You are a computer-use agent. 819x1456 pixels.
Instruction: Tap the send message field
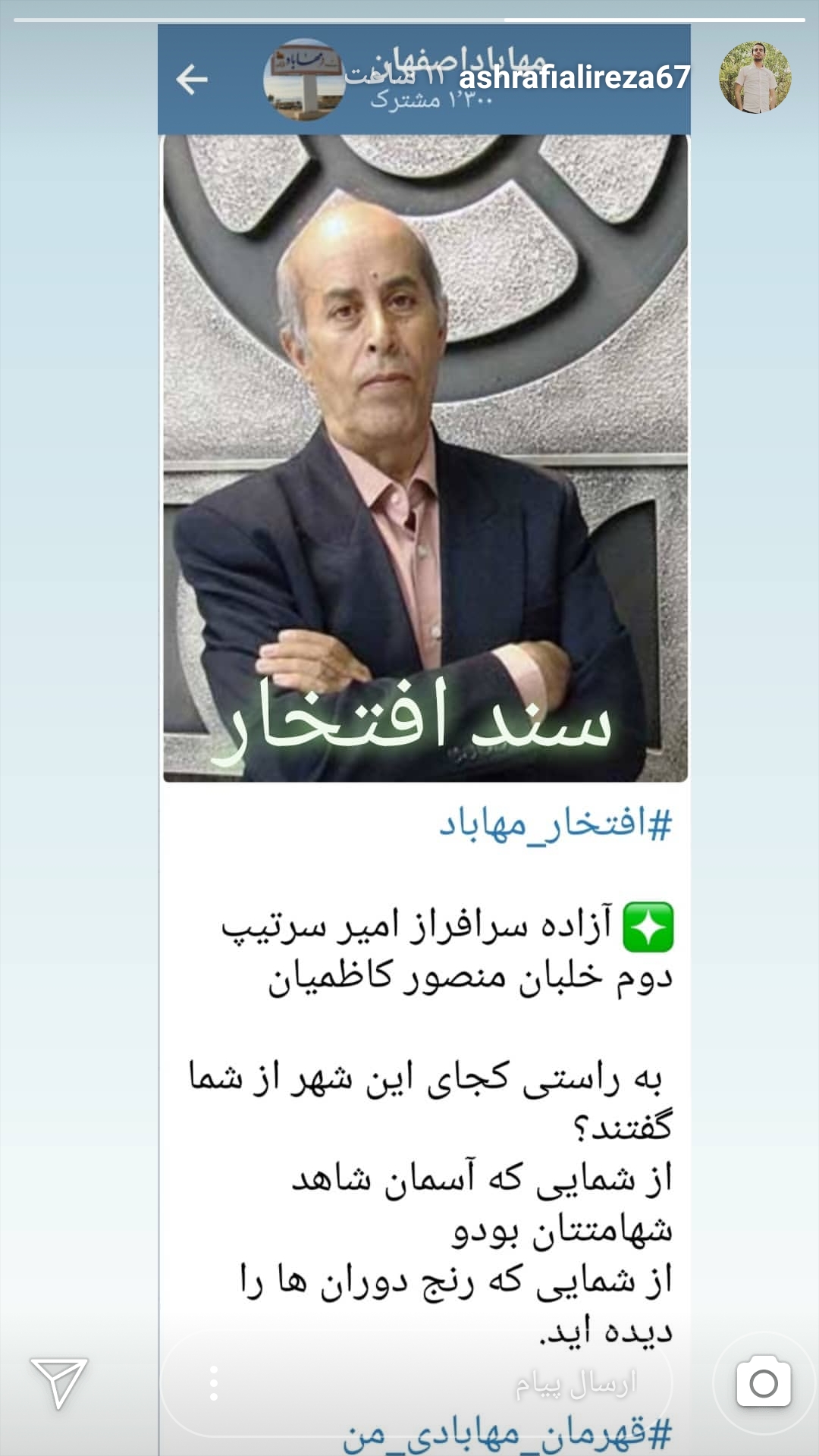(416, 1383)
